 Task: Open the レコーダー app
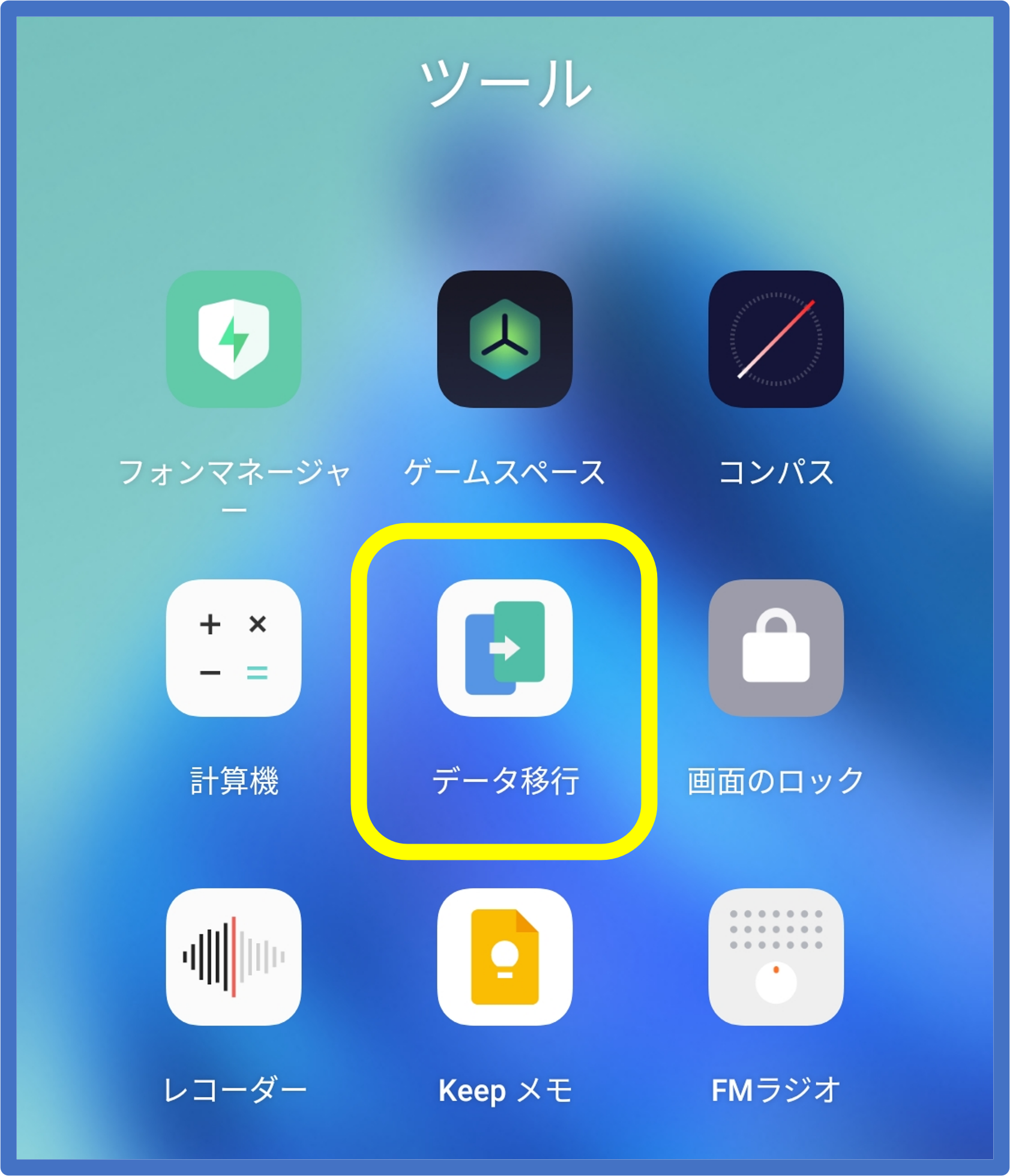tap(233, 957)
